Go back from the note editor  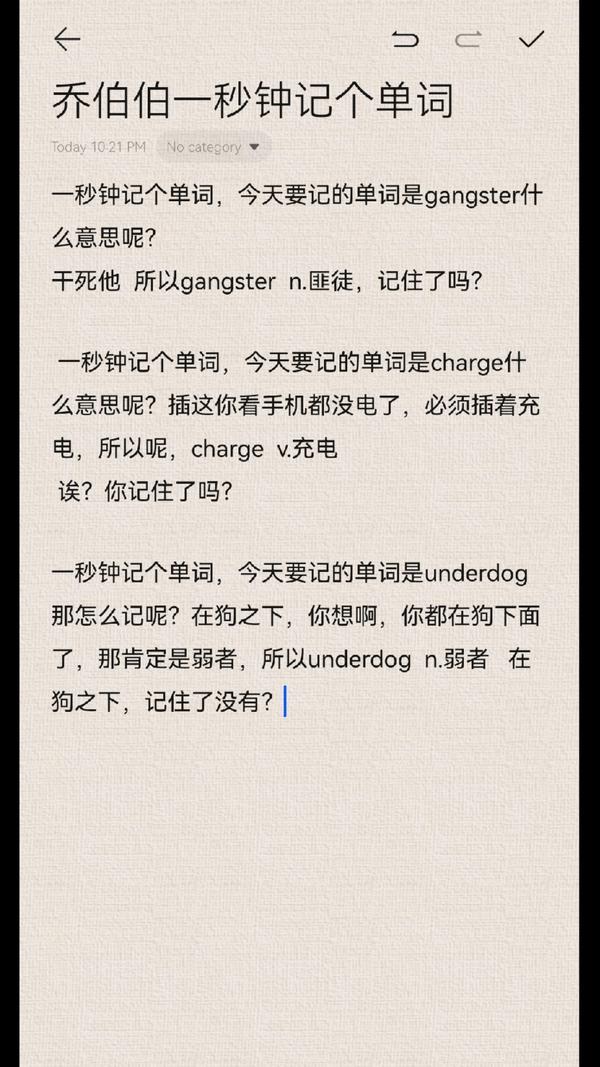tap(67, 39)
